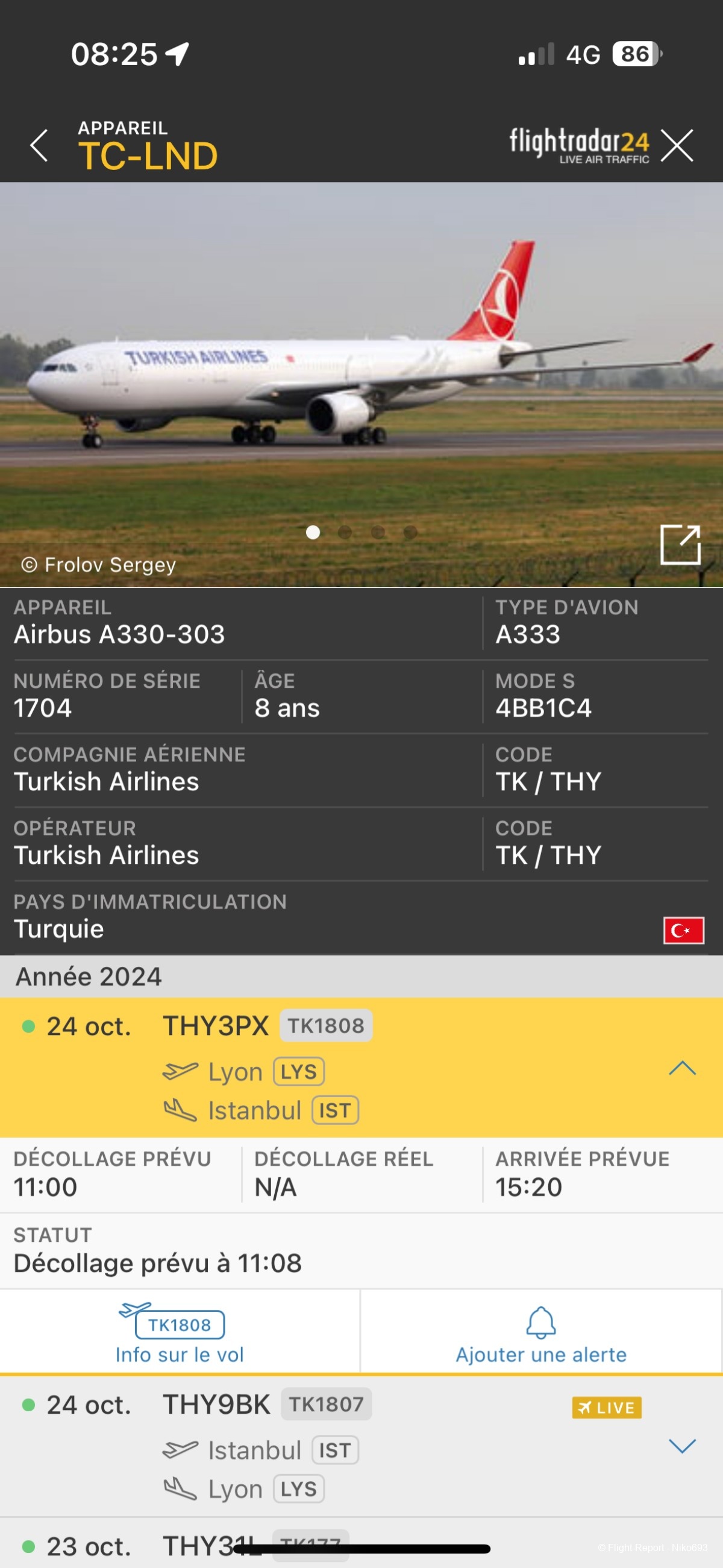Add an alert with the bell button
Viewport: 723px width, 1568px height.
pos(540,1333)
